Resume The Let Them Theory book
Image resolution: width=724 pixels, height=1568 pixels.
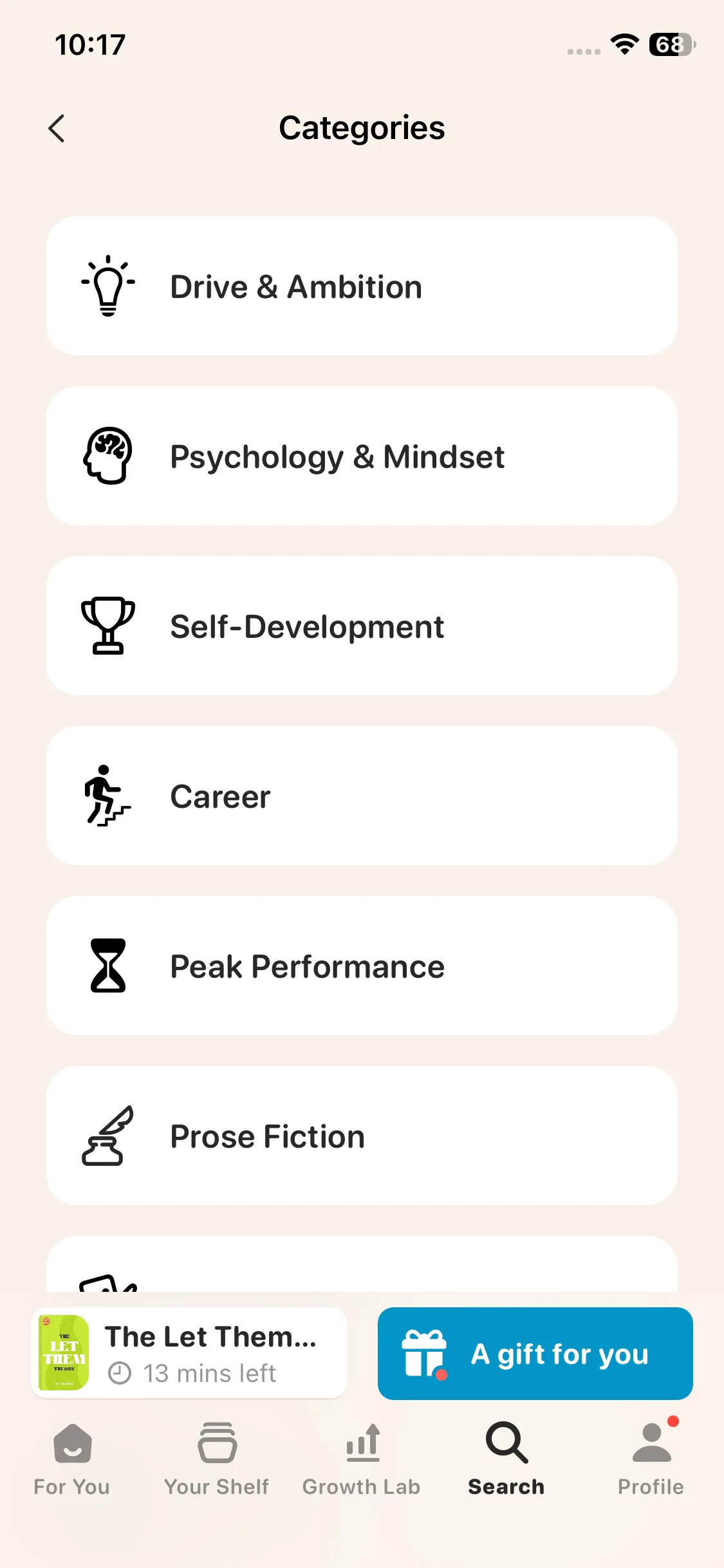click(x=189, y=1353)
